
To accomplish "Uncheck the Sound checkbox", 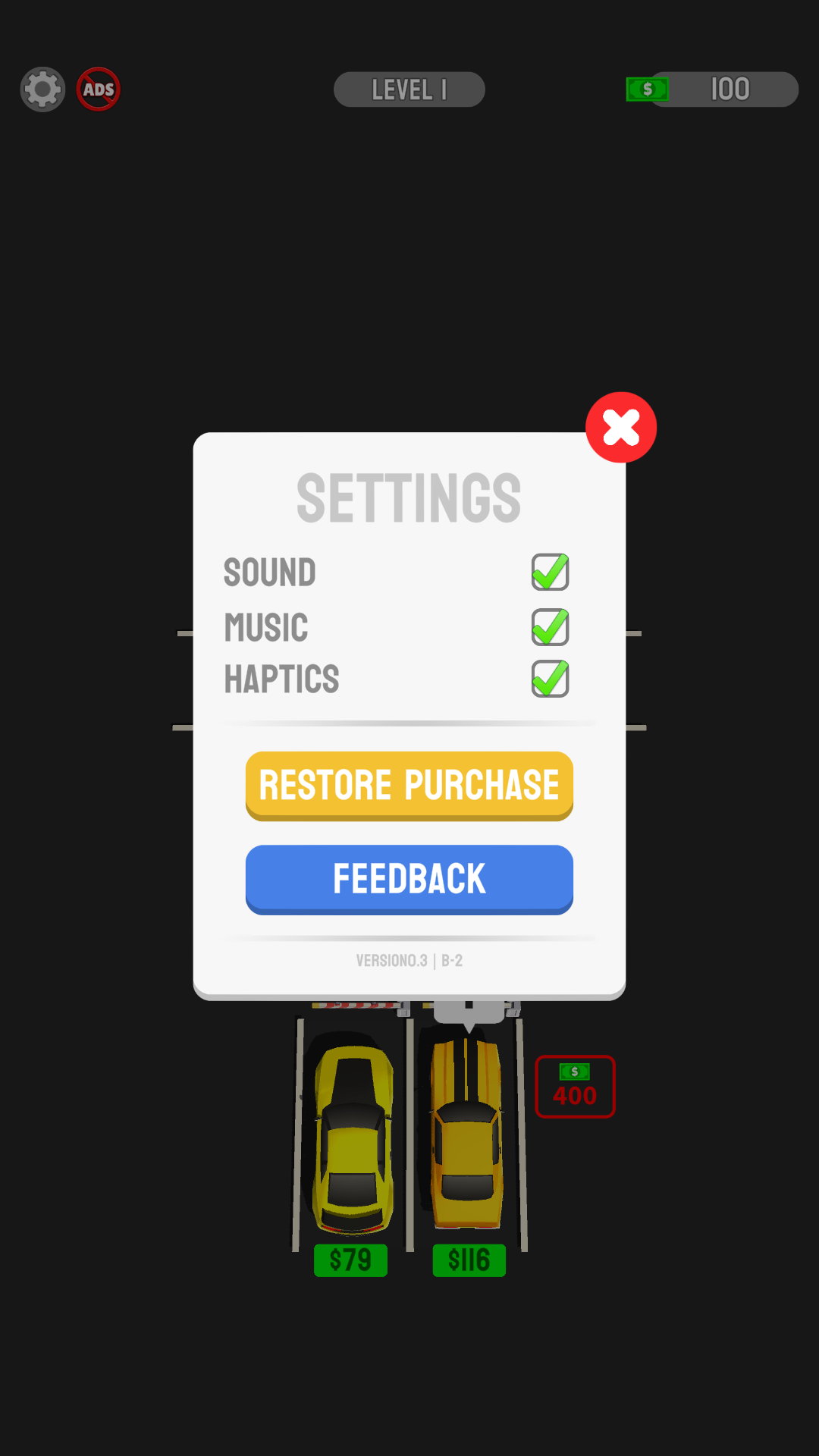I will click(550, 573).
